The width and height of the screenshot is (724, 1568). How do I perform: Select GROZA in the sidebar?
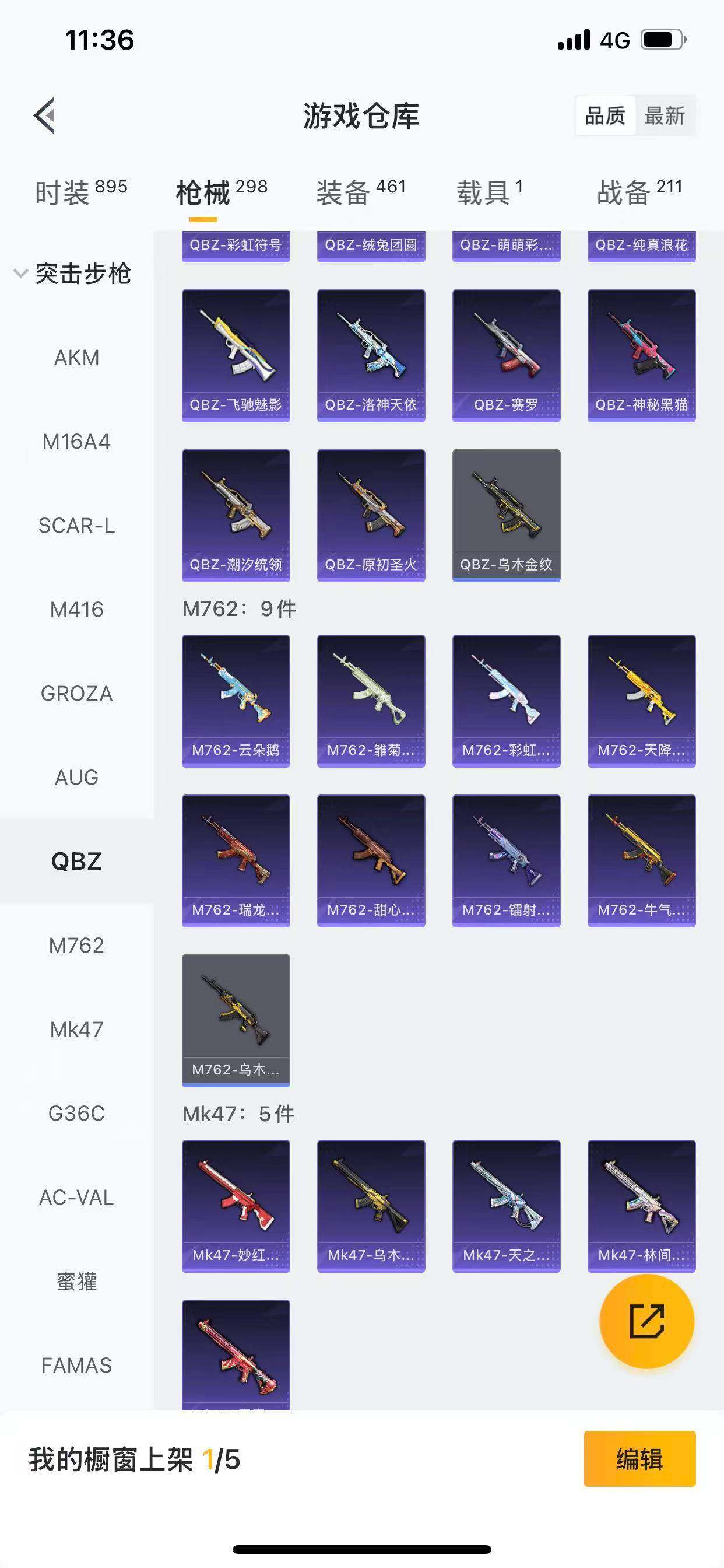click(77, 694)
